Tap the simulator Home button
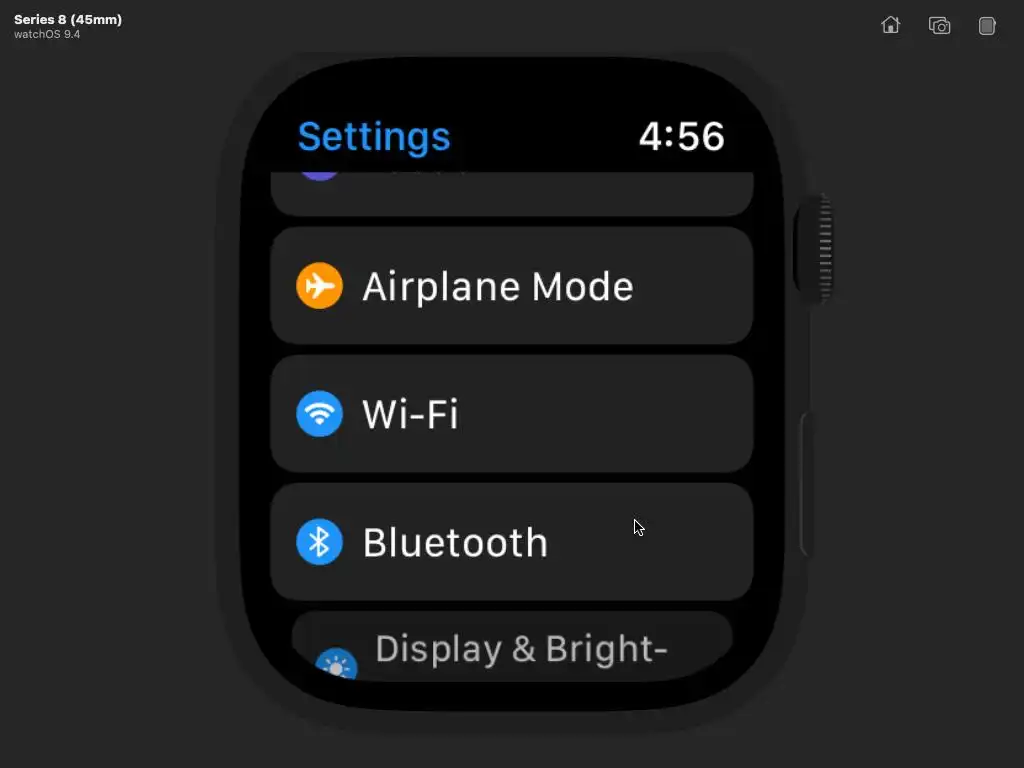Screen dimensions: 1024x768 890,26
